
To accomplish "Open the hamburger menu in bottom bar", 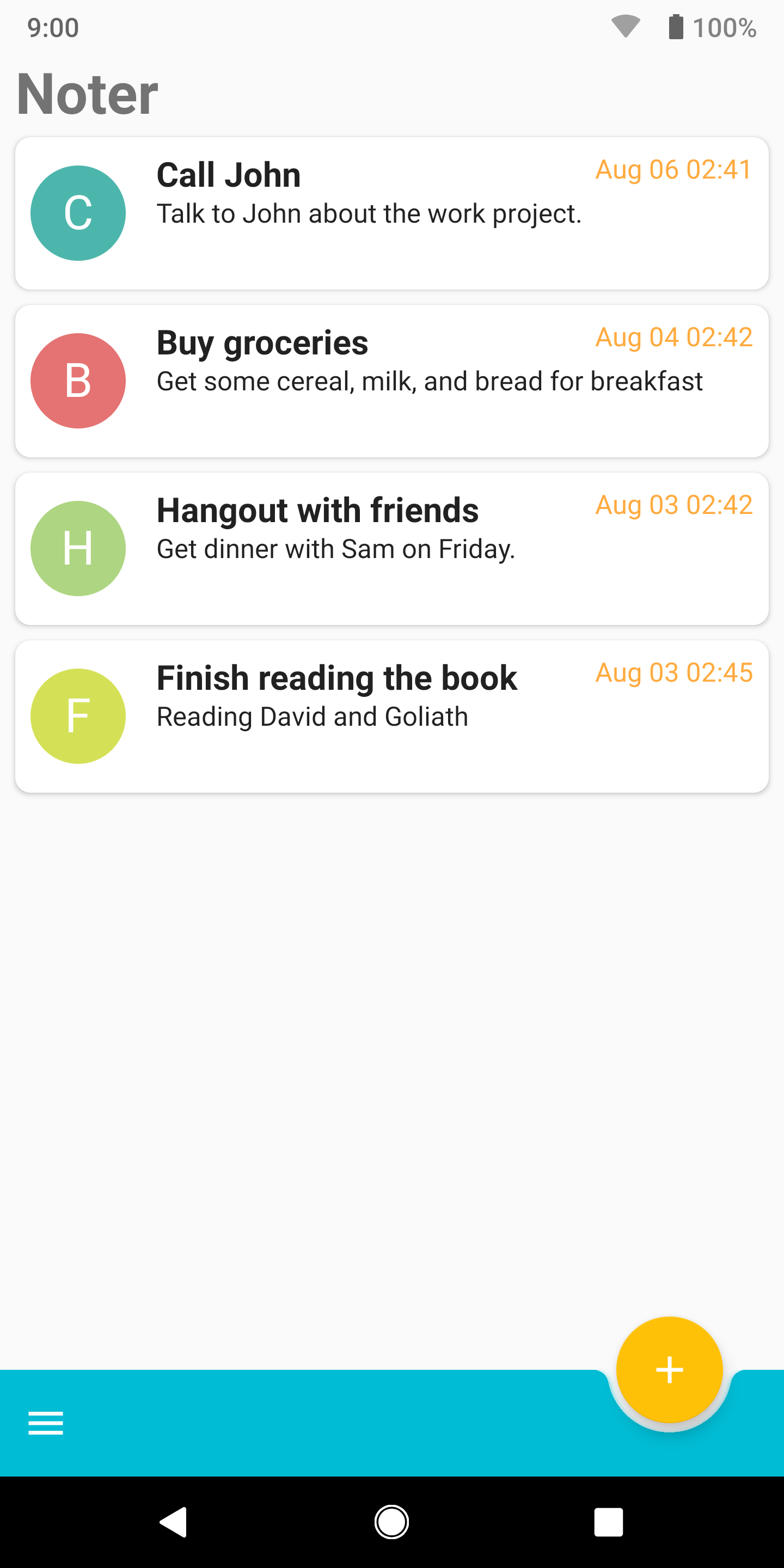I will pyautogui.click(x=46, y=1423).
